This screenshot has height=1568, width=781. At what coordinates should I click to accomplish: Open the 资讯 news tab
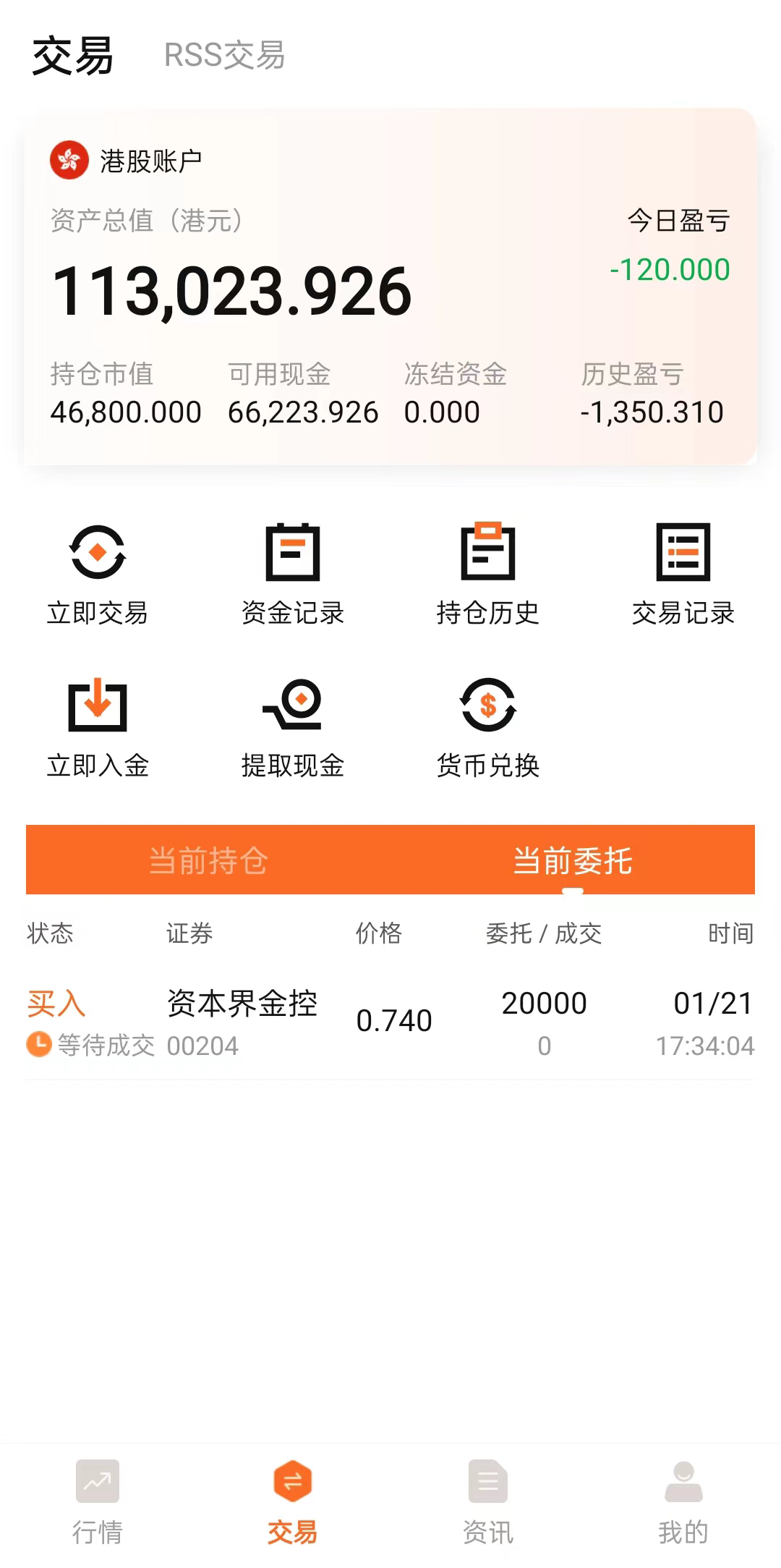coord(488,1501)
